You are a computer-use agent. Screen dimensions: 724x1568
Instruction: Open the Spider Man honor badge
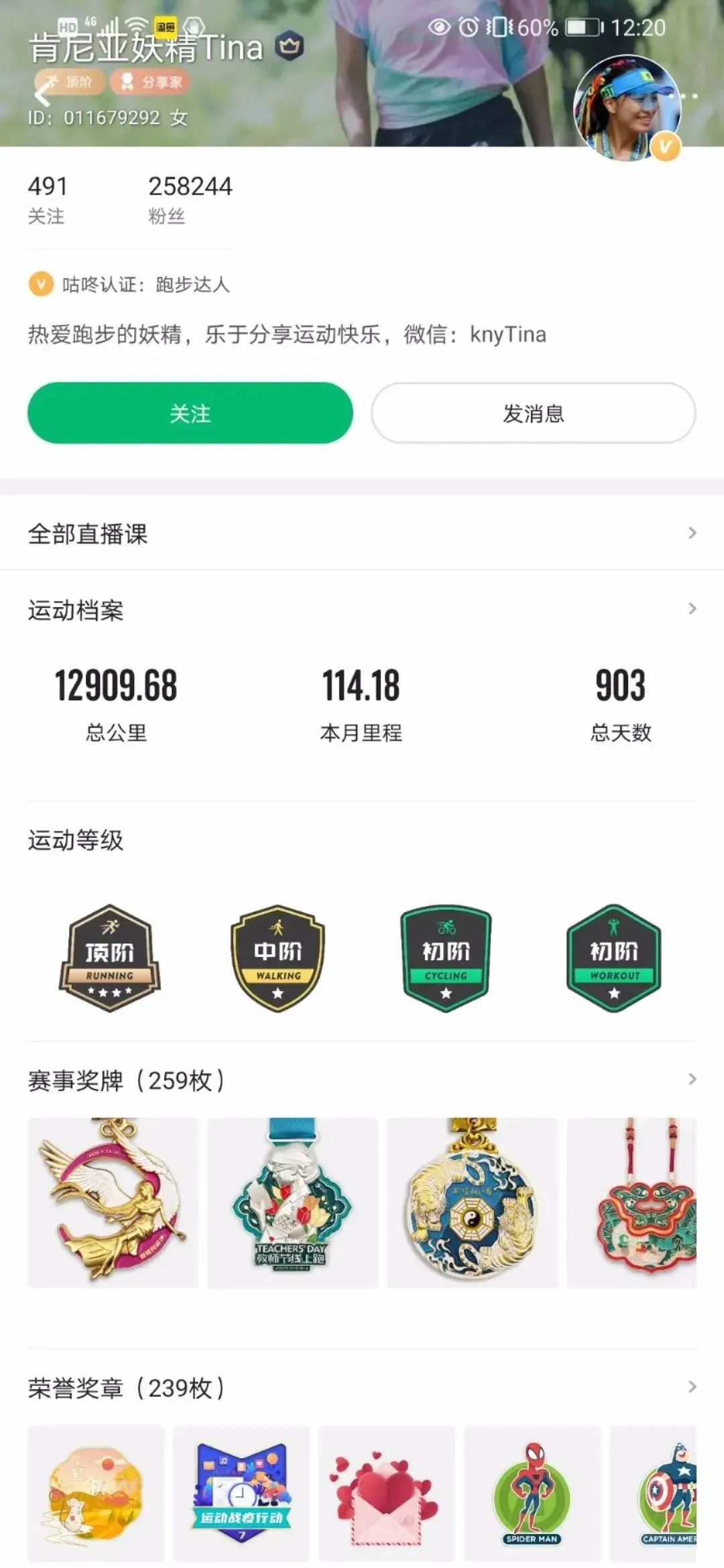(x=532, y=1494)
